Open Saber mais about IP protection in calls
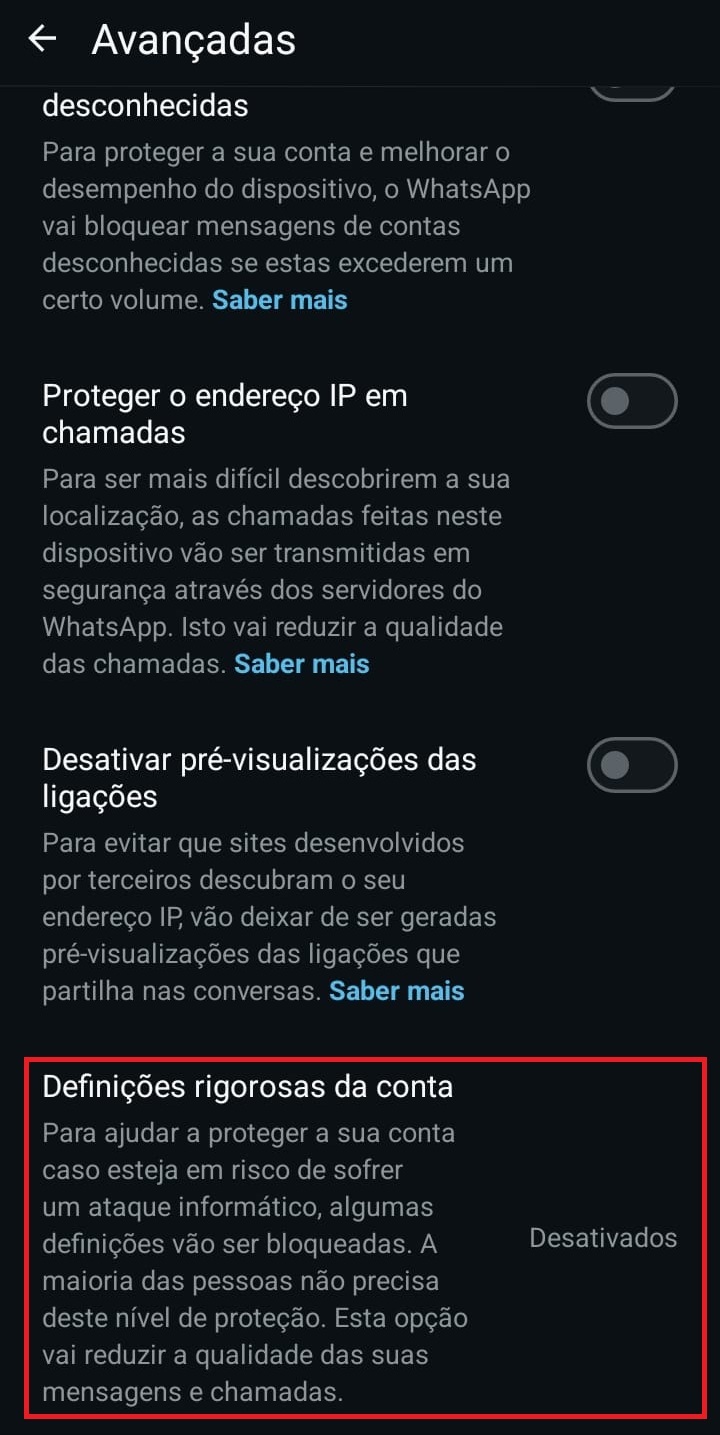 click(x=302, y=664)
